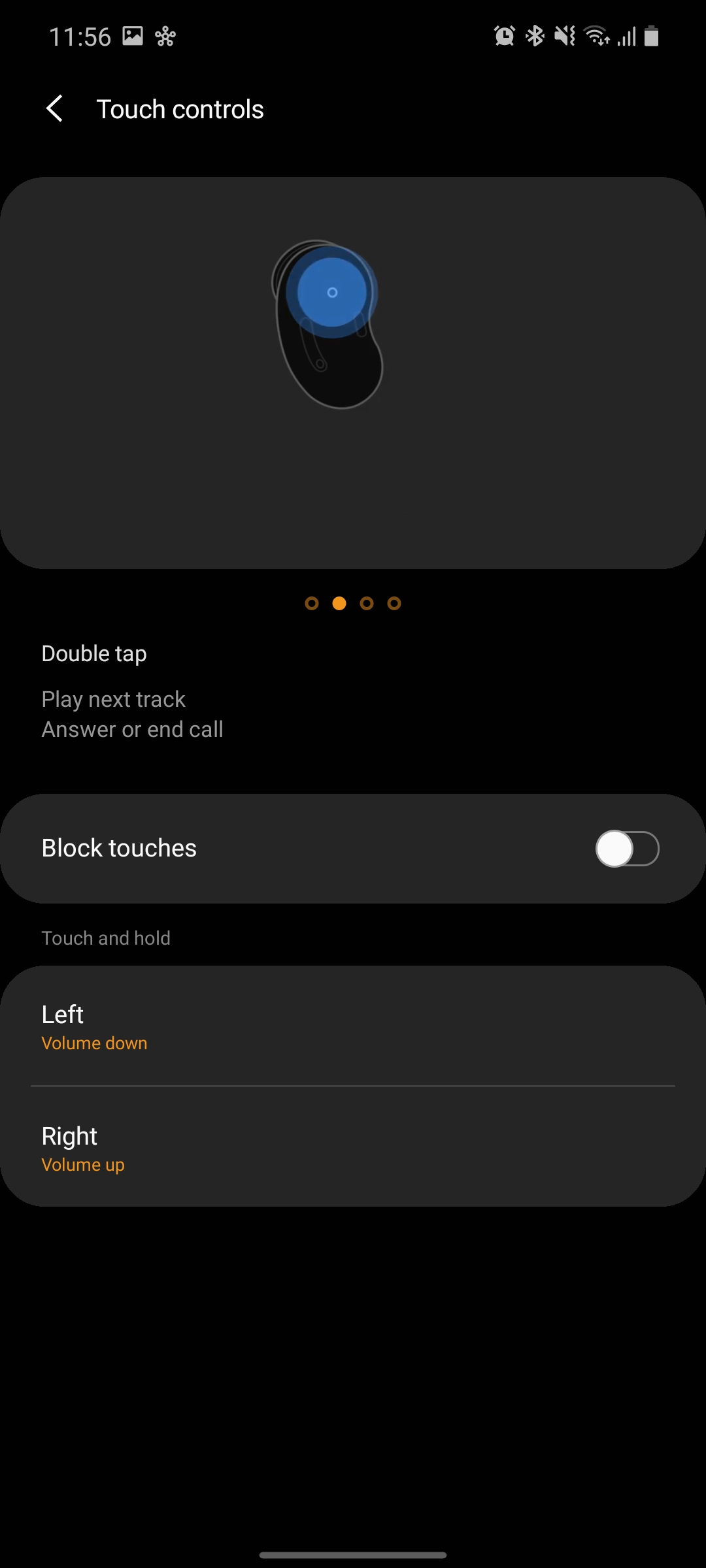Go back from Touch controls
The image size is (706, 1568).
pyautogui.click(x=55, y=108)
